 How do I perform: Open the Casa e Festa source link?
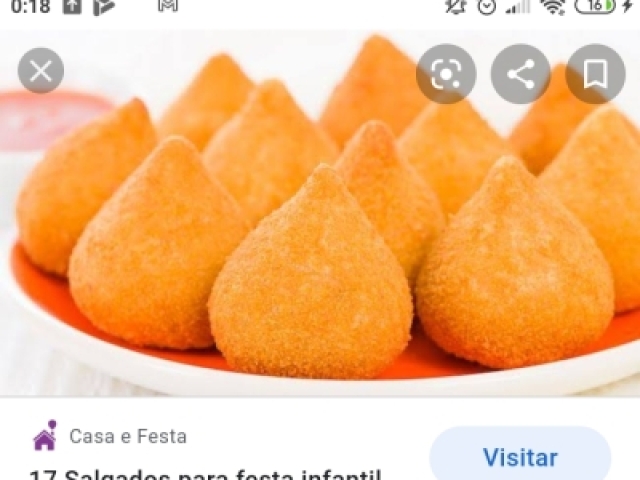(127, 436)
